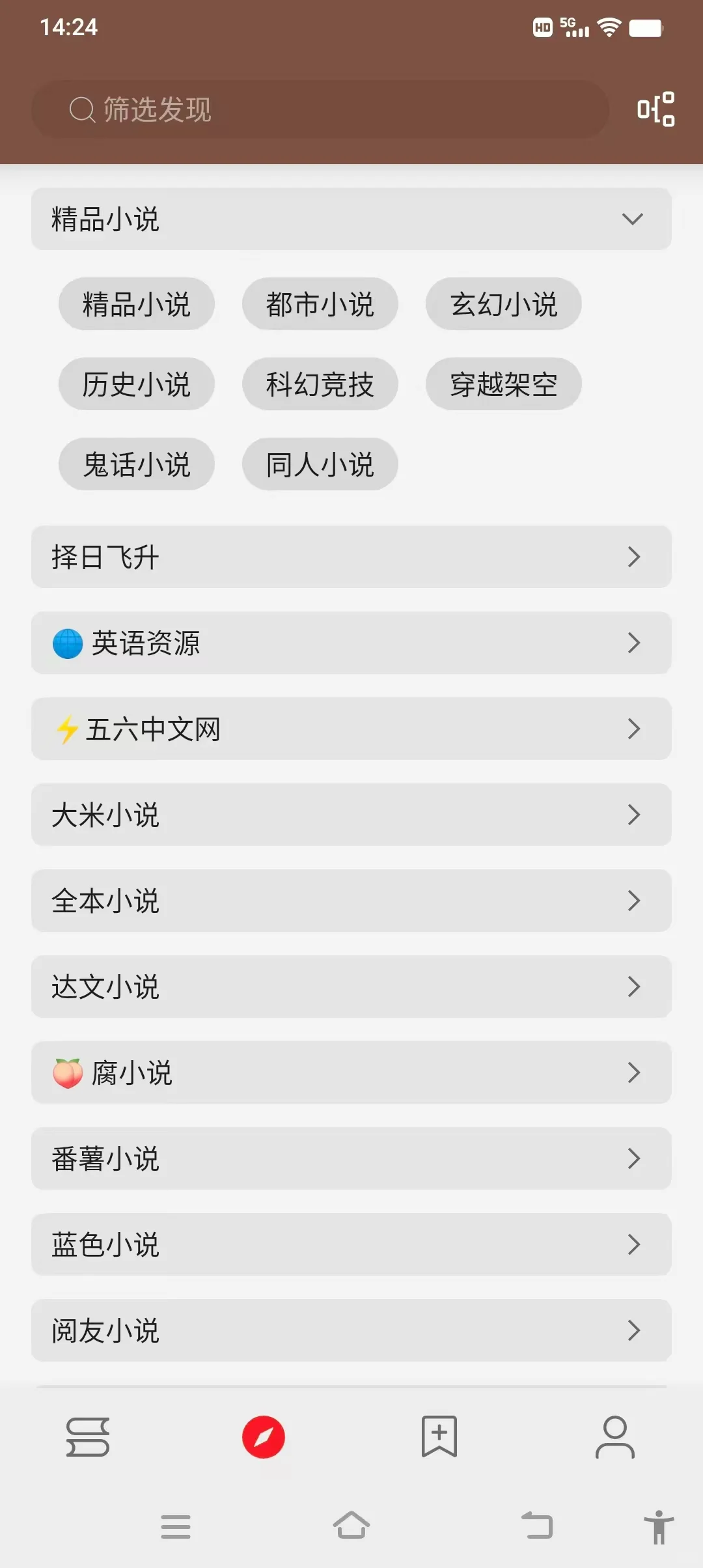Viewport: 703px width, 1568px height.
Task: Choose the 历史小说 chip
Action: click(137, 384)
